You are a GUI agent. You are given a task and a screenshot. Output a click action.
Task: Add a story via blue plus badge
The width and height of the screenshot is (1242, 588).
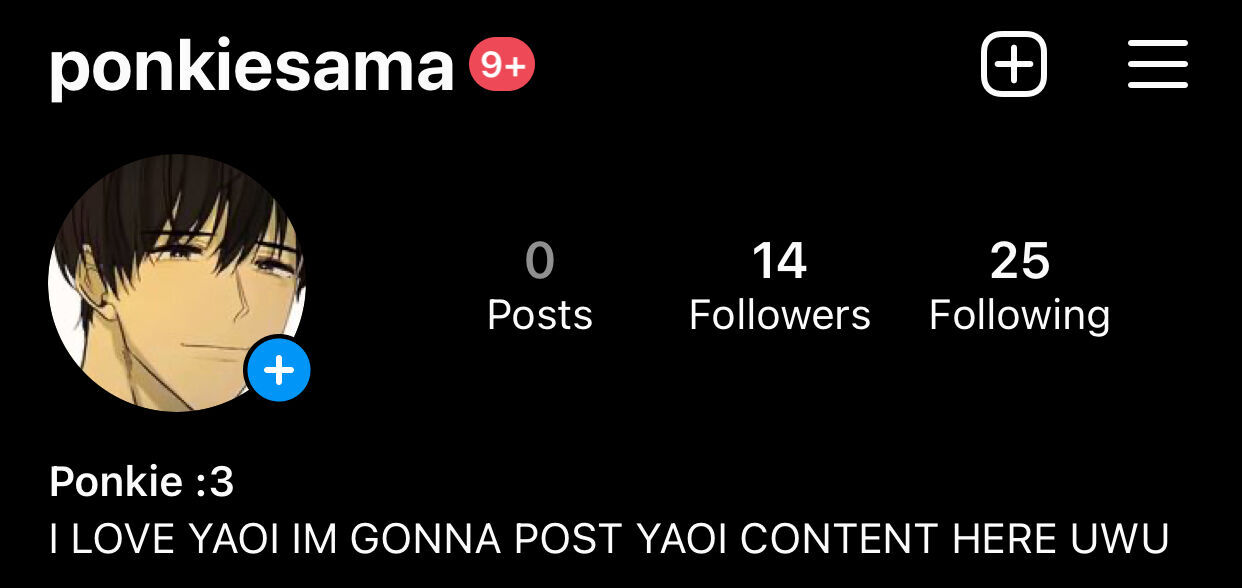278,371
